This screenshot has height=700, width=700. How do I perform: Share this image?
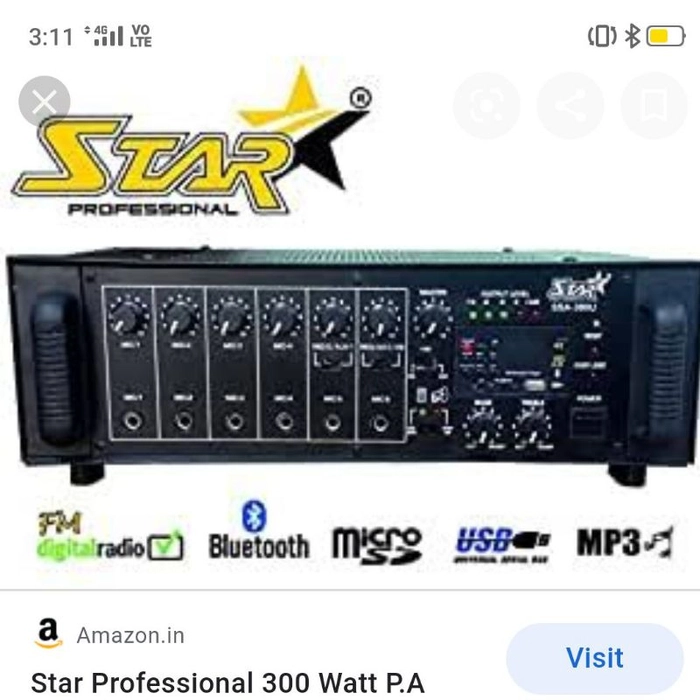coord(570,105)
